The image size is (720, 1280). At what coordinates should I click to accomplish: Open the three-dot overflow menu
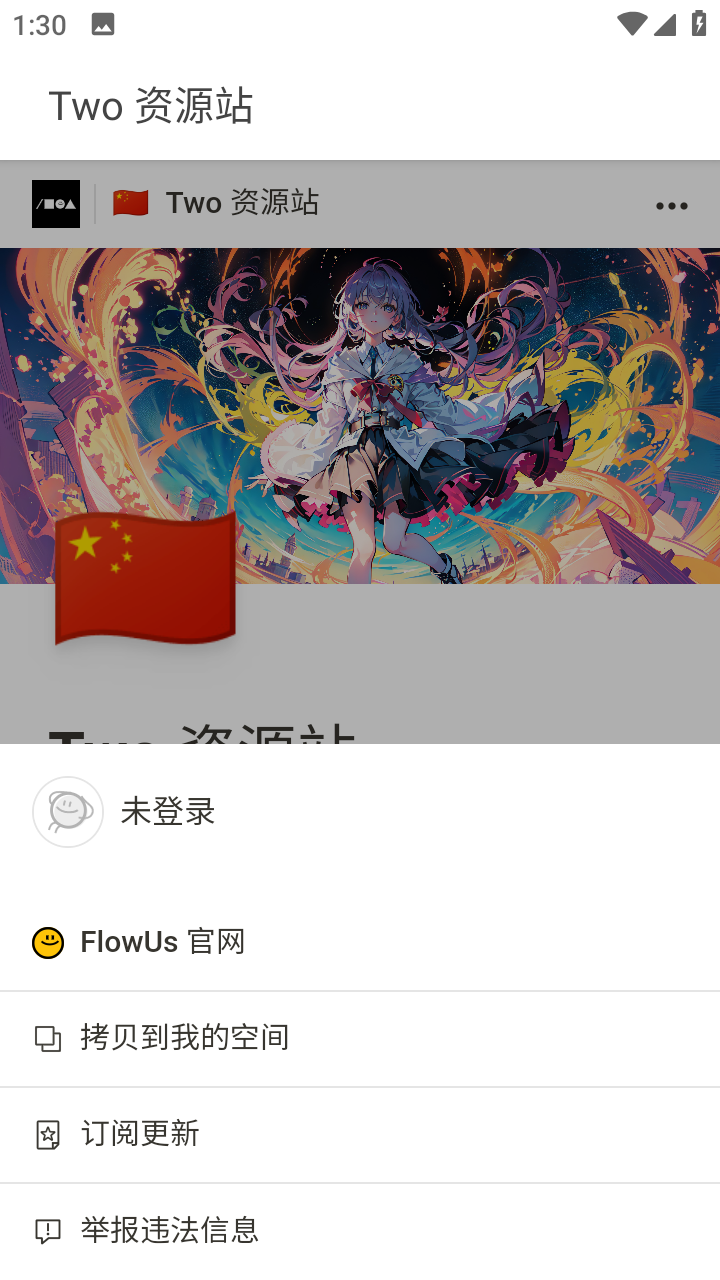[x=671, y=205]
